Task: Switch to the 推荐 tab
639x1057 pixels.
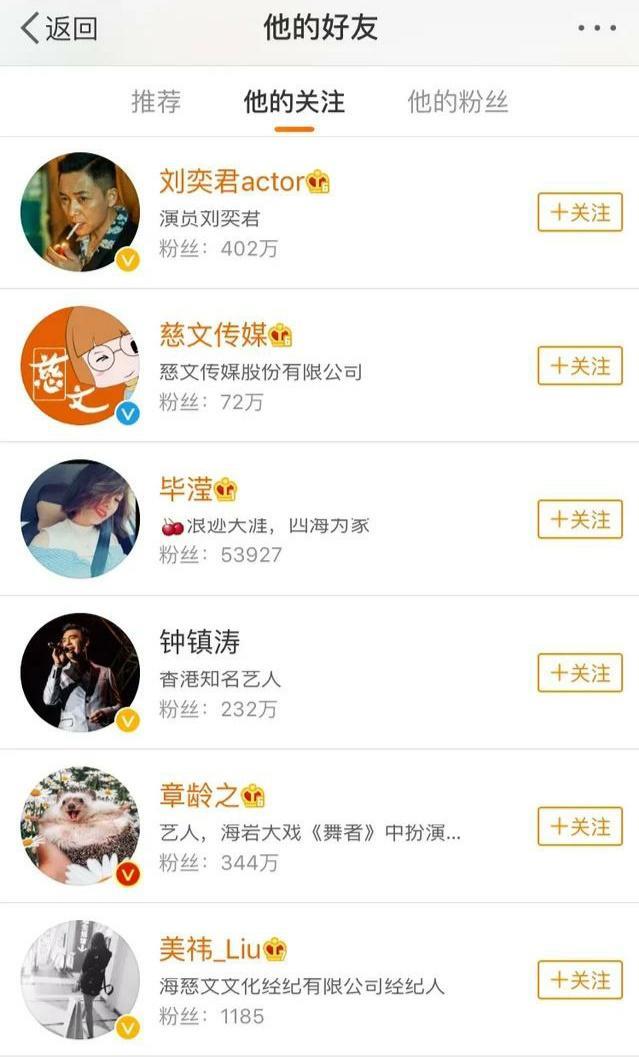Action: [156, 102]
